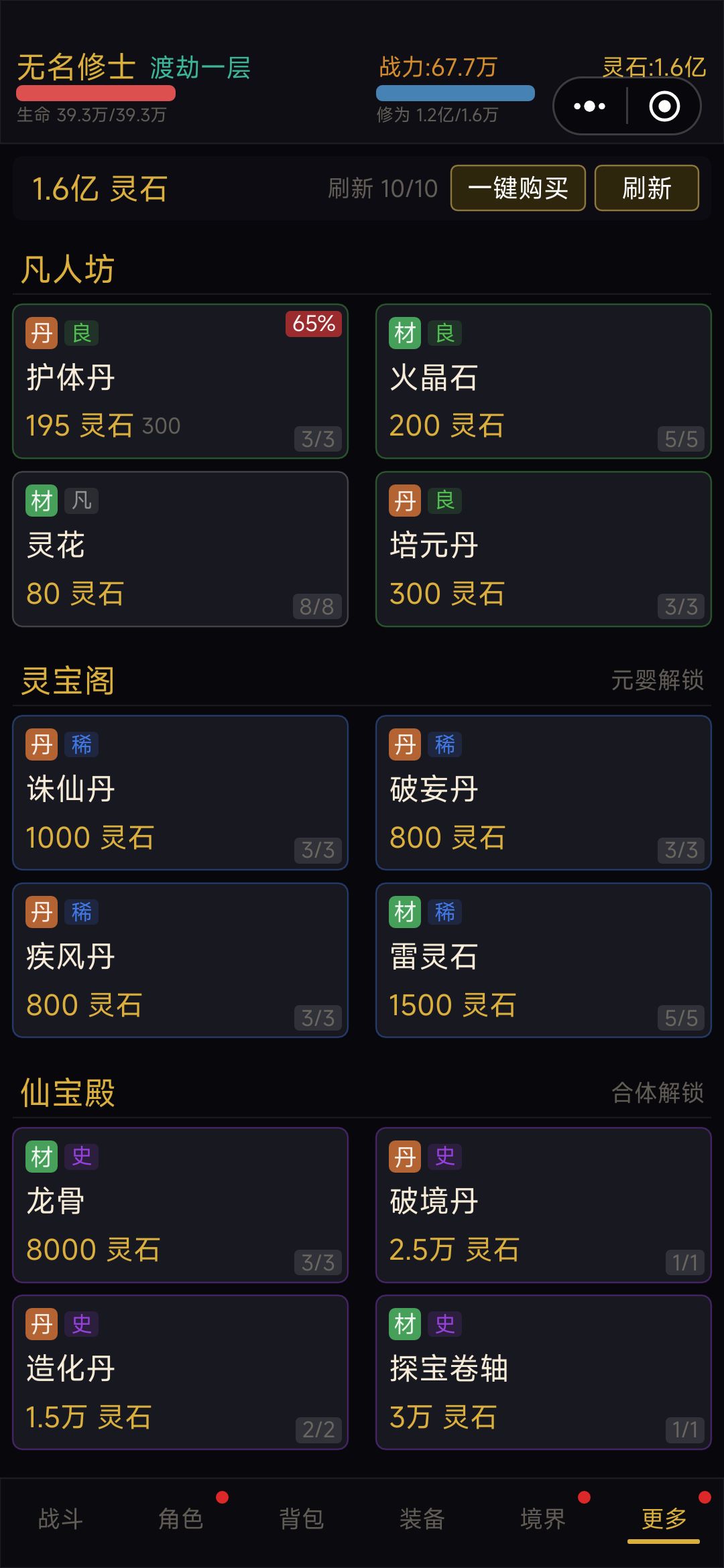Tap the orange 丹 pill icon on 护体丹
The image size is (724, 1568).
[42, 333]
